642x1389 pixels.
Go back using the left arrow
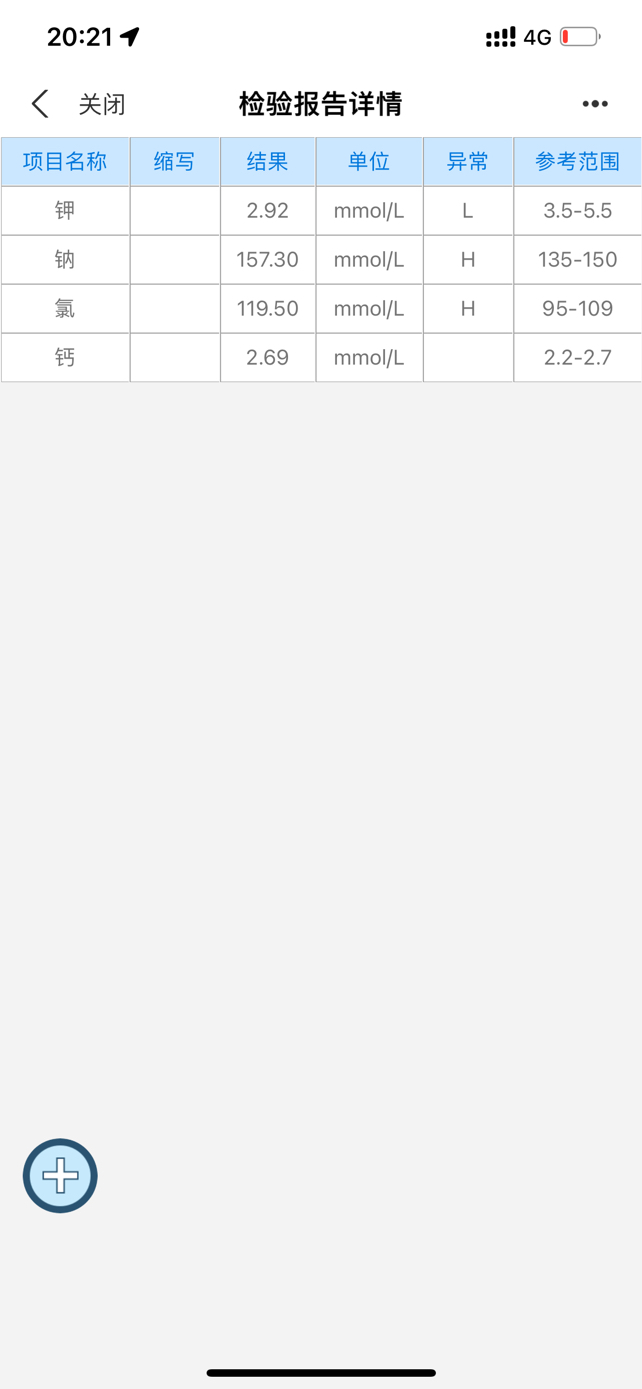click(40, 104)
